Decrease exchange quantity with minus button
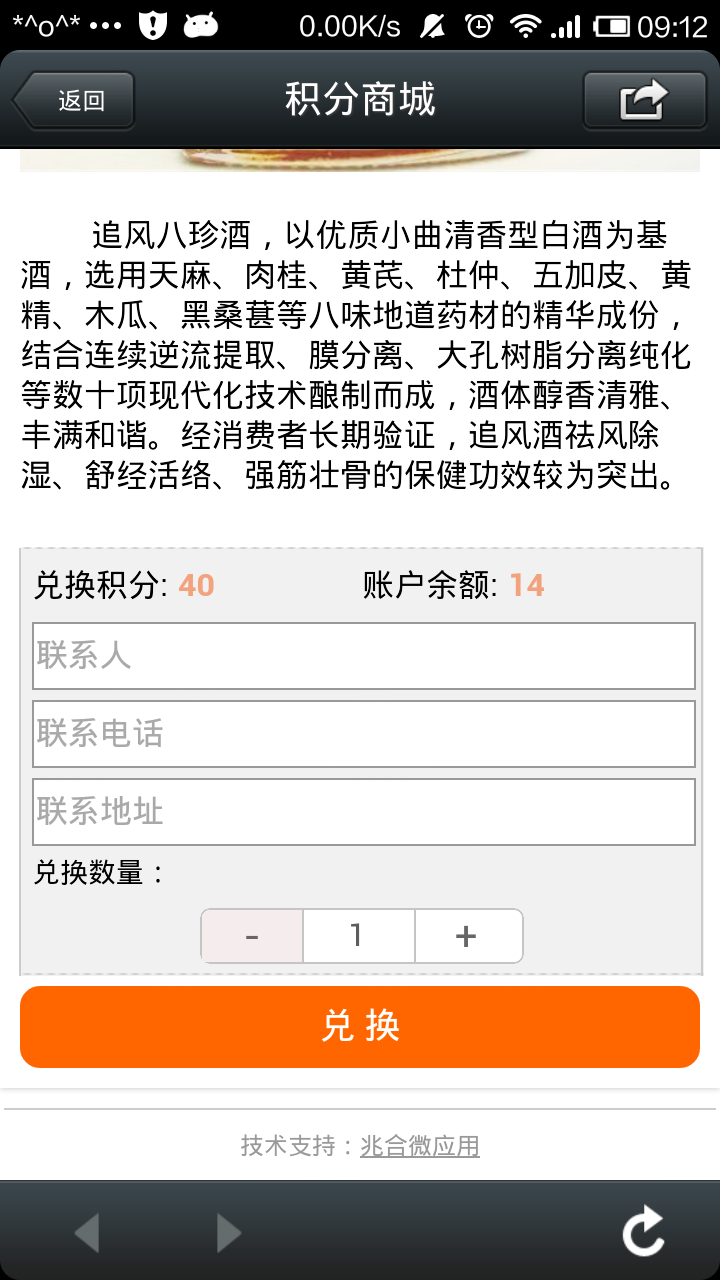The width and height of the screenshot is (720, 1280). 252,936
